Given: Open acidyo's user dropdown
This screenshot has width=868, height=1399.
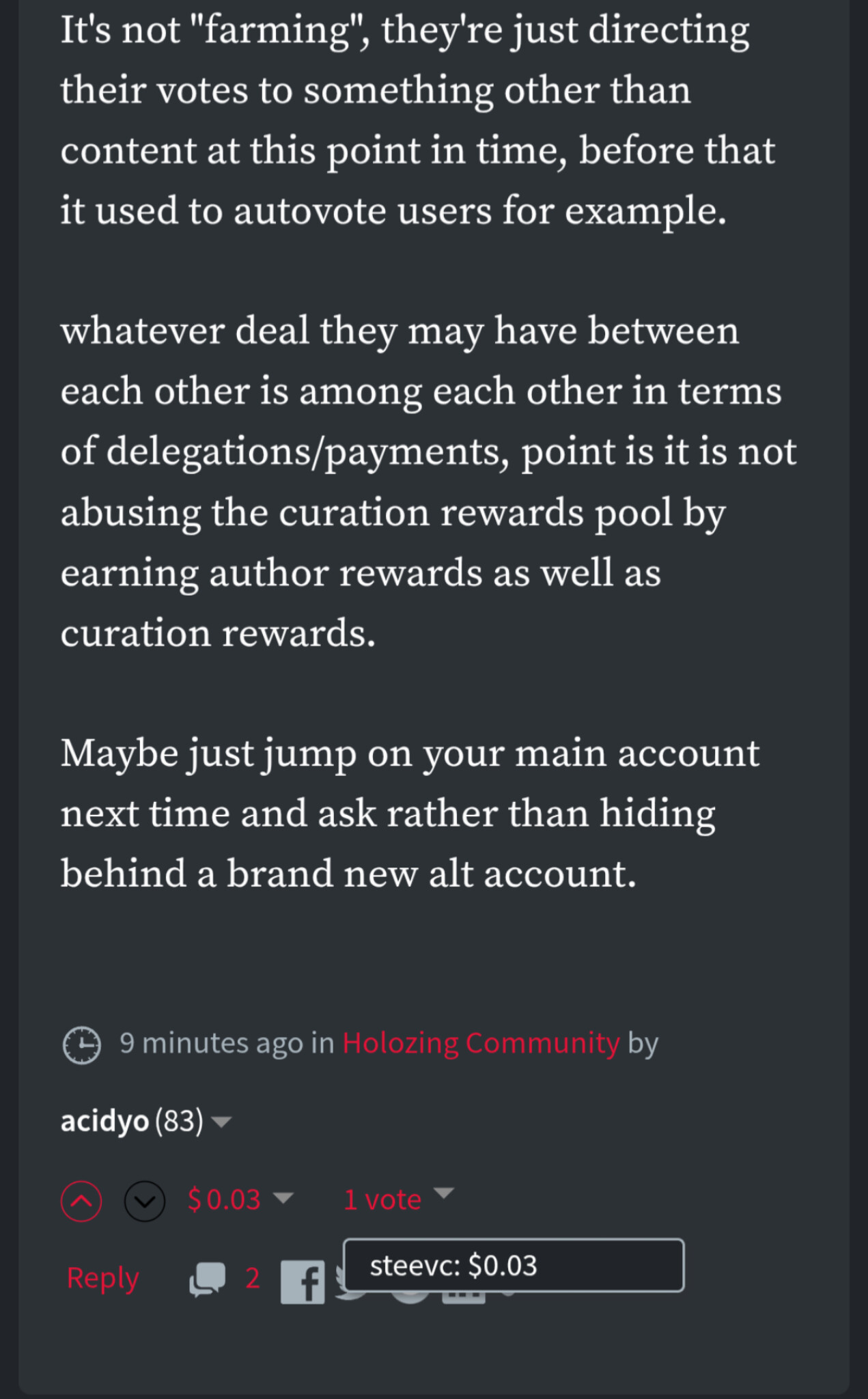Looking at the screenshot, I should point(221,1122).
